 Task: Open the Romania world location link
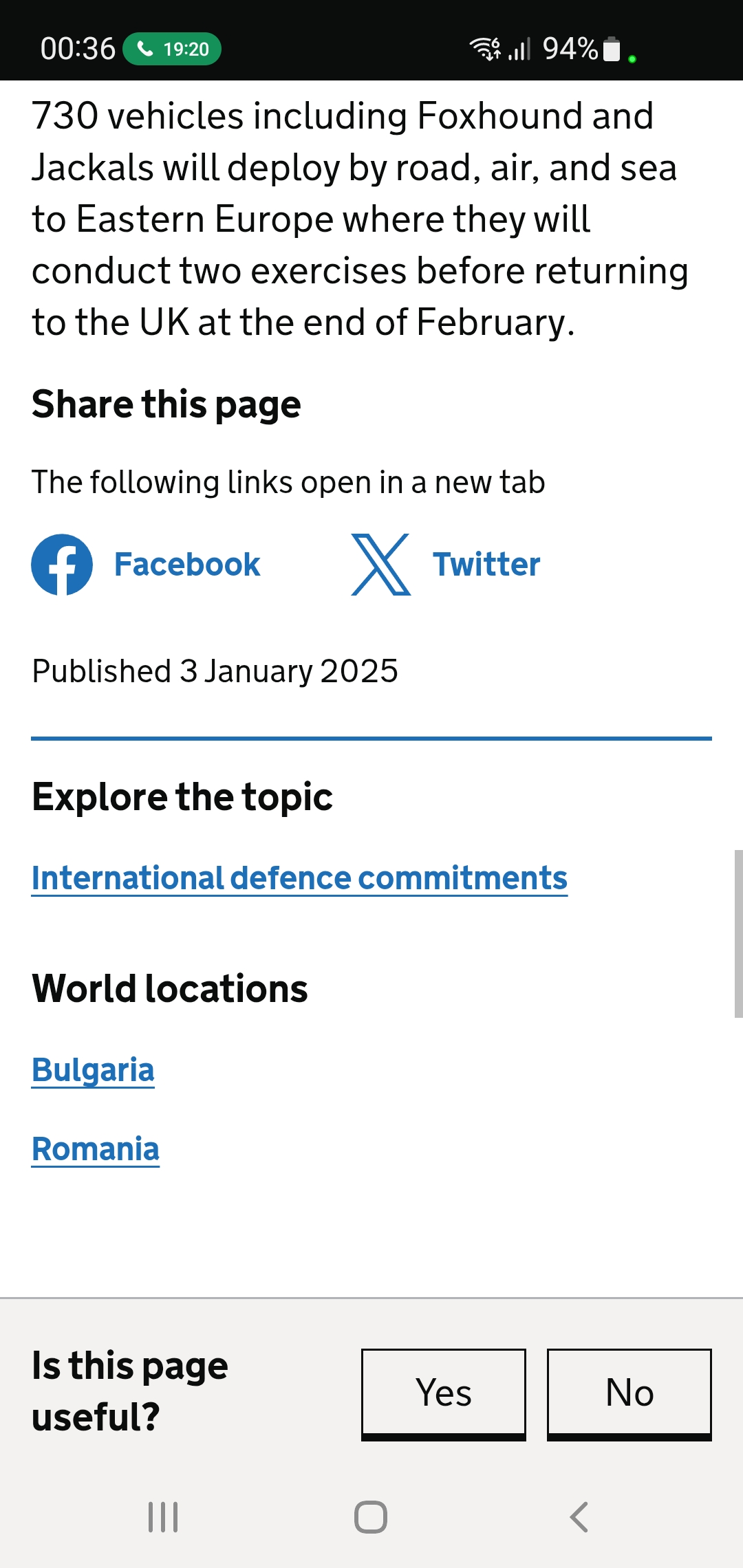(x=96, y=1149)
